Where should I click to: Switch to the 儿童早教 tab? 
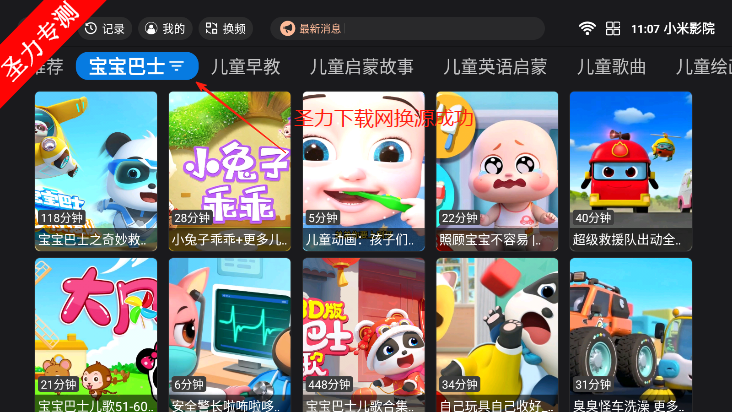click(244, 67)
